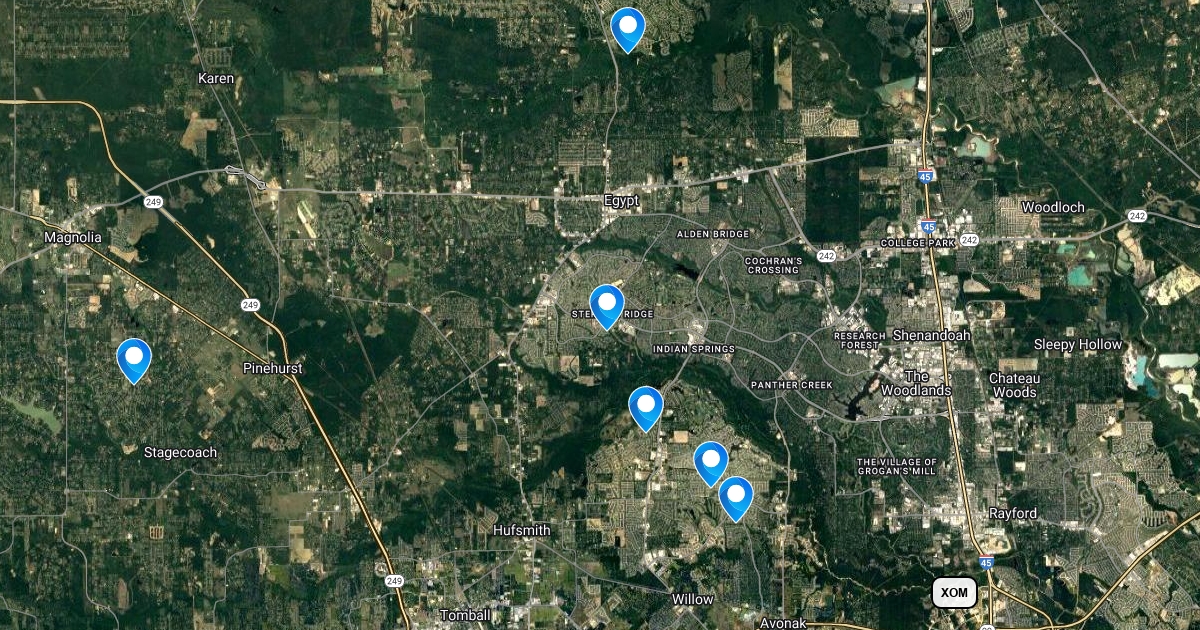Choose the pin closest to Willow
Image resolution: width=1200 pixels, height=630 pixels.
(736, 496)
